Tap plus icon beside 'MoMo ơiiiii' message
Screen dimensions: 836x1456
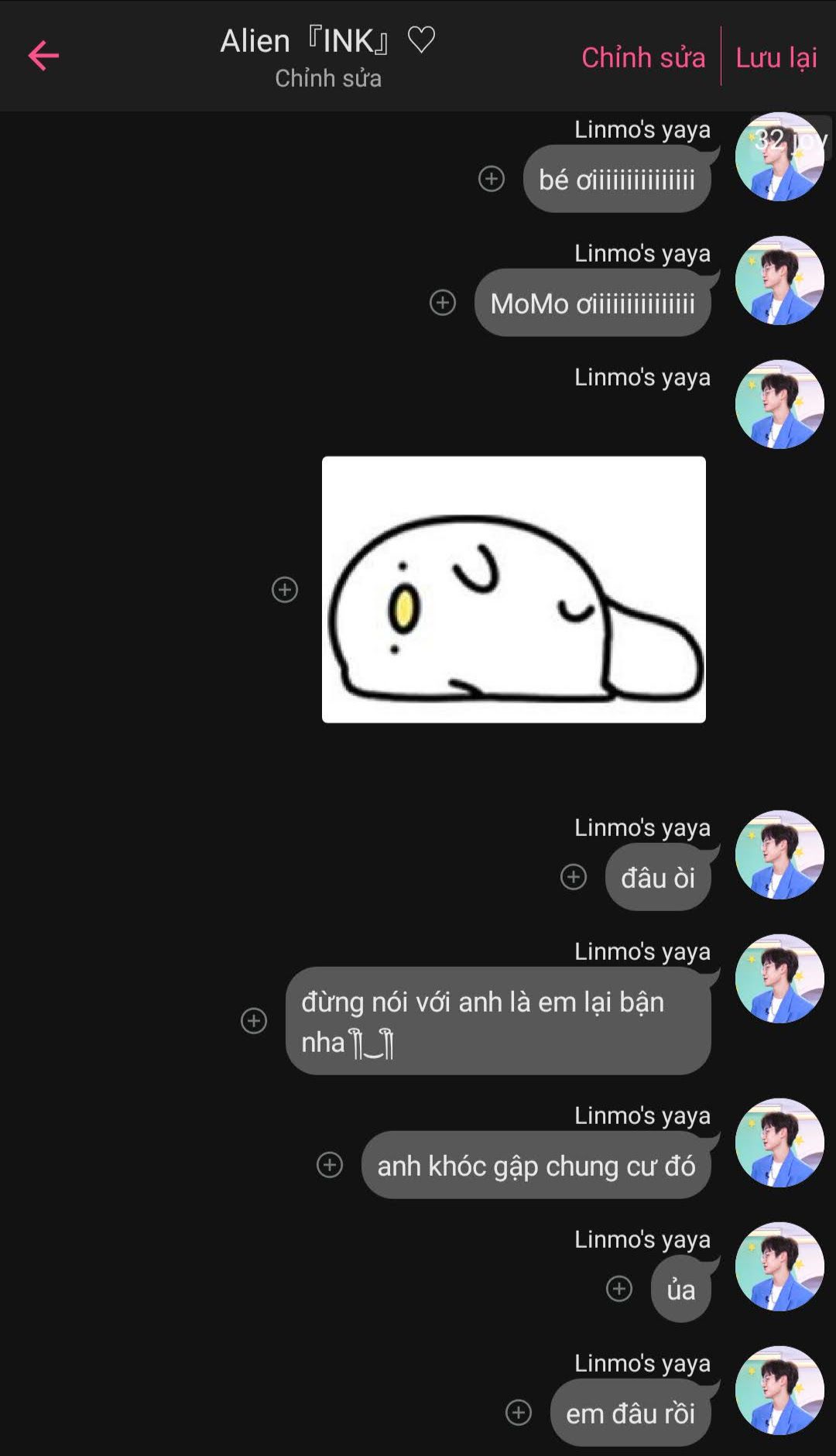443,303
